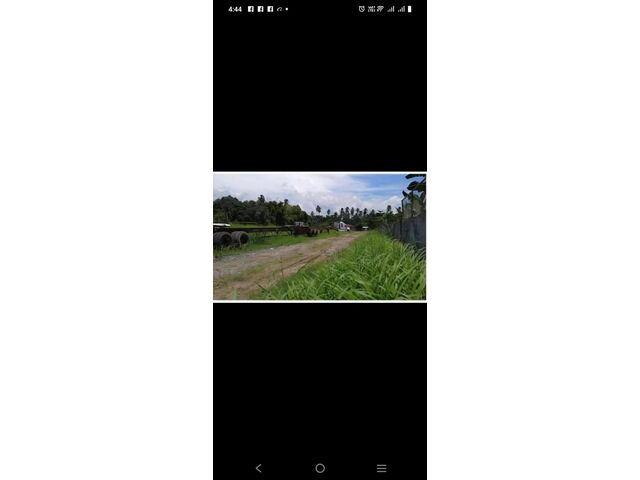Go to the home screen
This screenshot has height=480, width=640.
[x=320, y=468]
